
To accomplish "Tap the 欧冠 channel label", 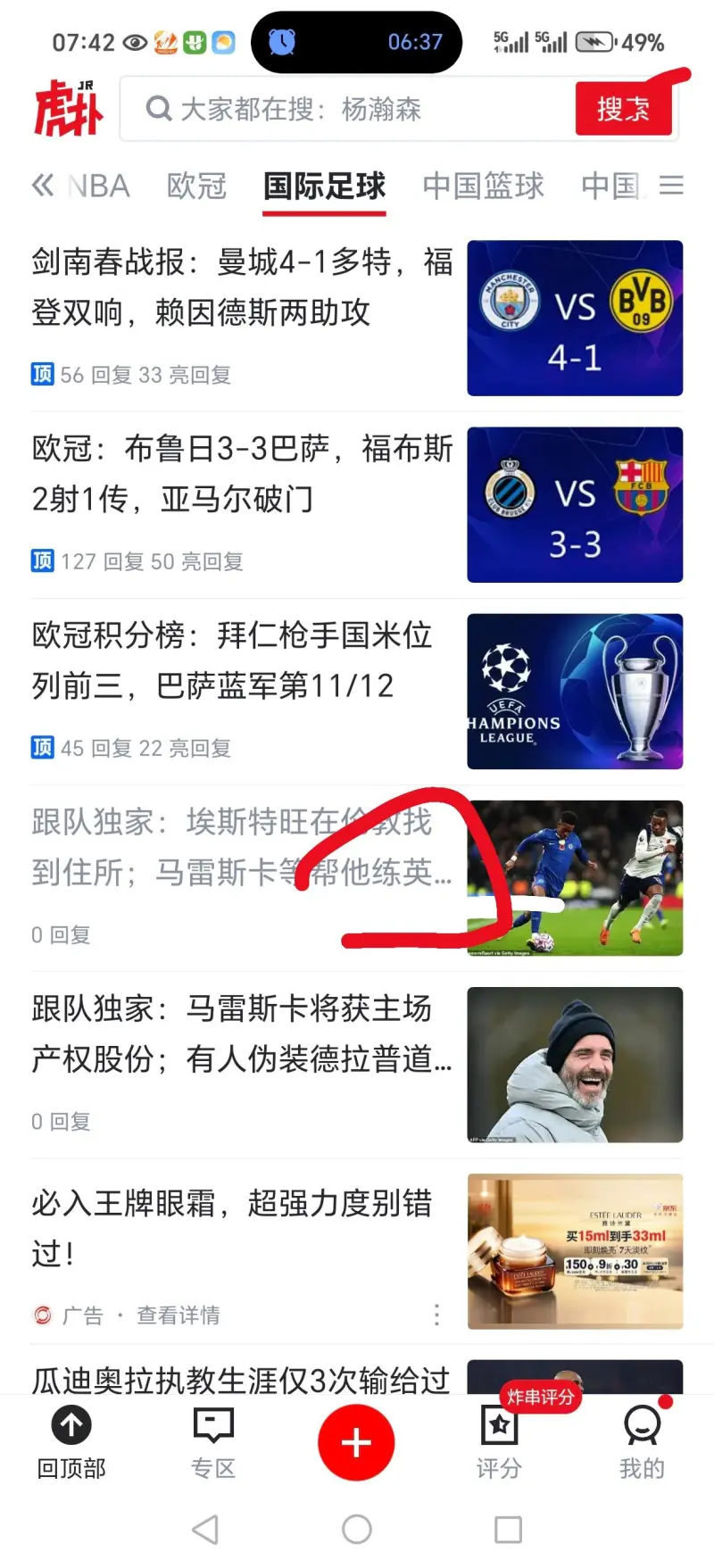I will point(196,186).
